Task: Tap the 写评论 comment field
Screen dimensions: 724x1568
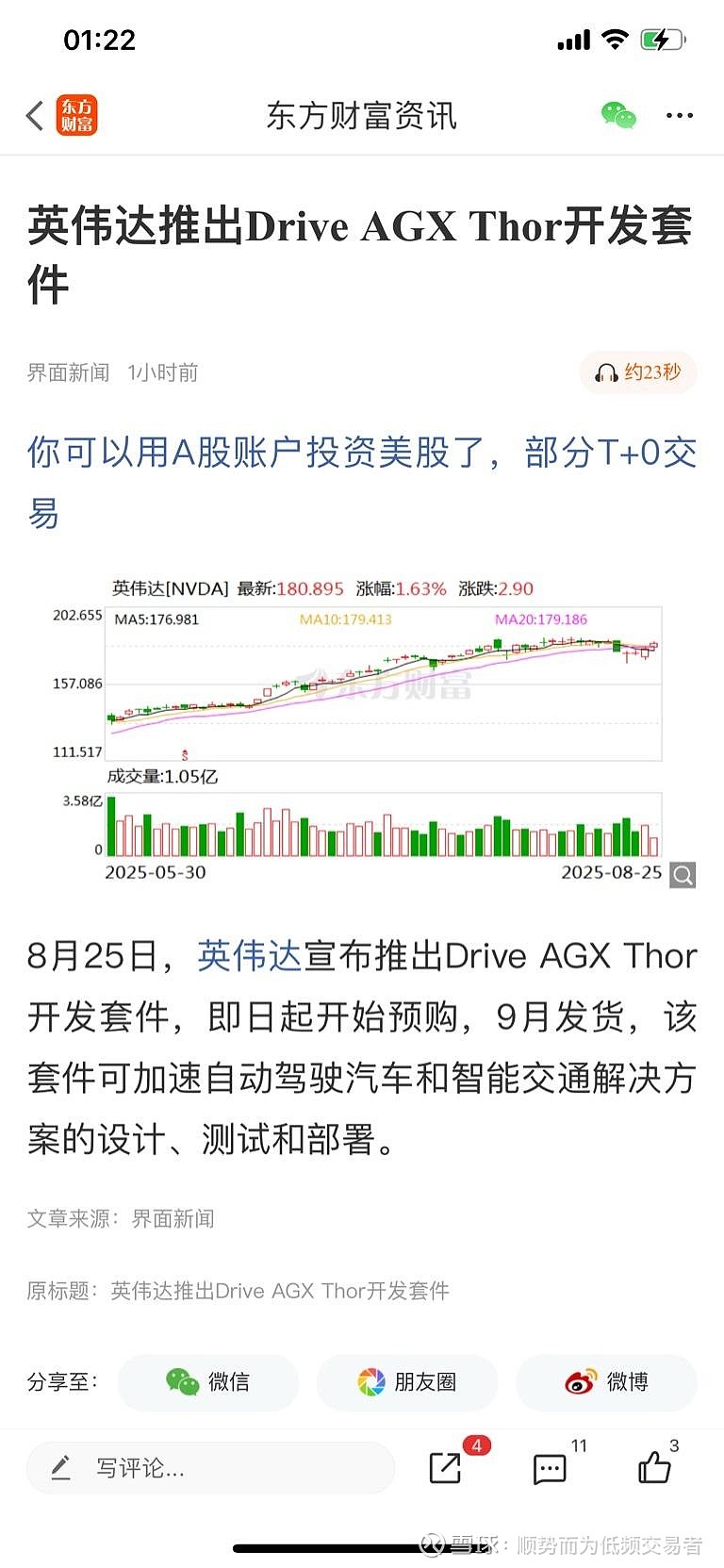Action: tap(210, 1467)
